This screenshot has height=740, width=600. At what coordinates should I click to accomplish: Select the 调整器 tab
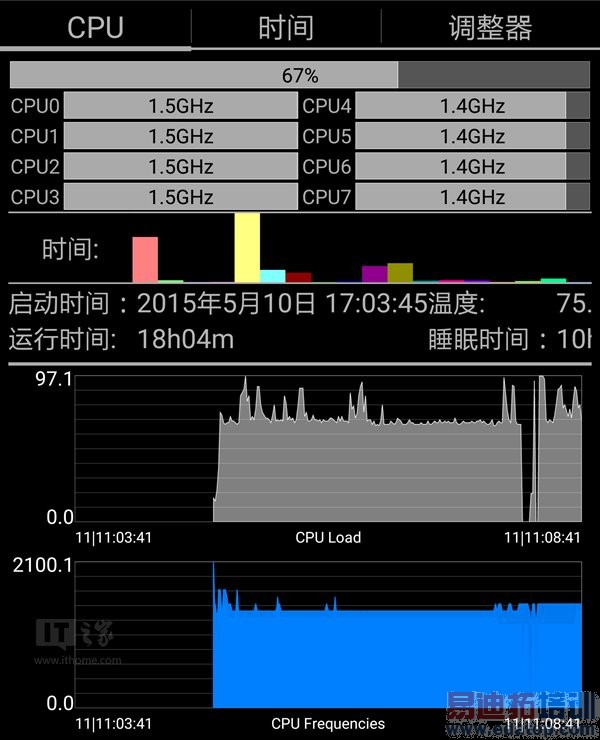(x=490, y=27)
